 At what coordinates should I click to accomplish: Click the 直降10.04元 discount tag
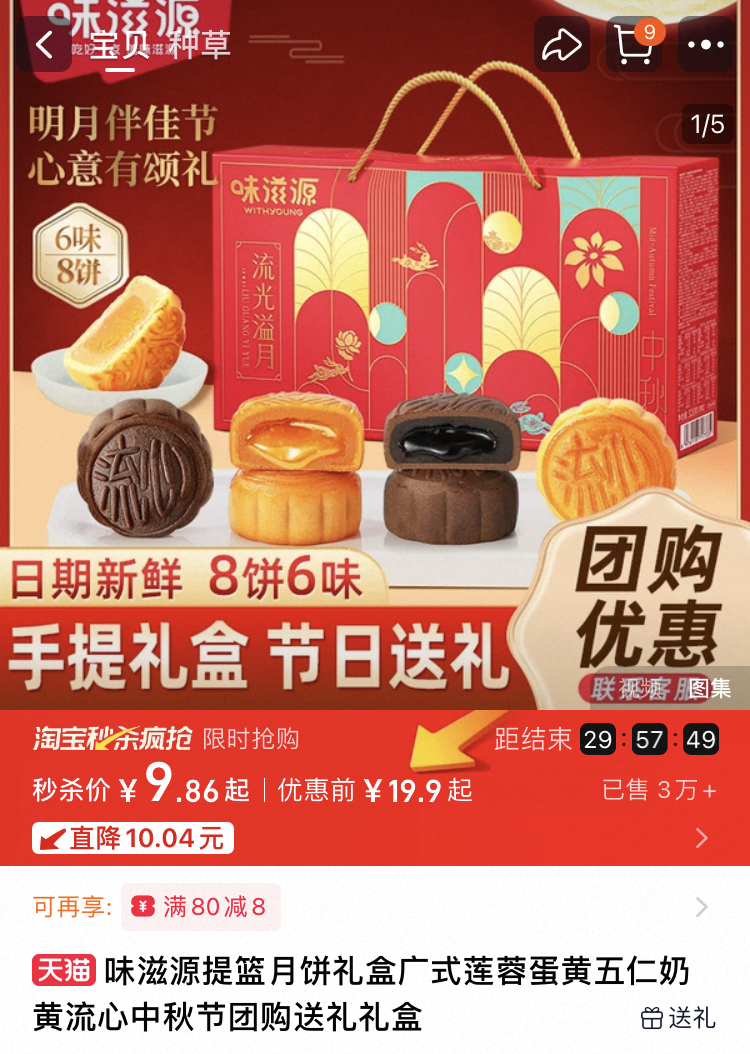point(130,838)
